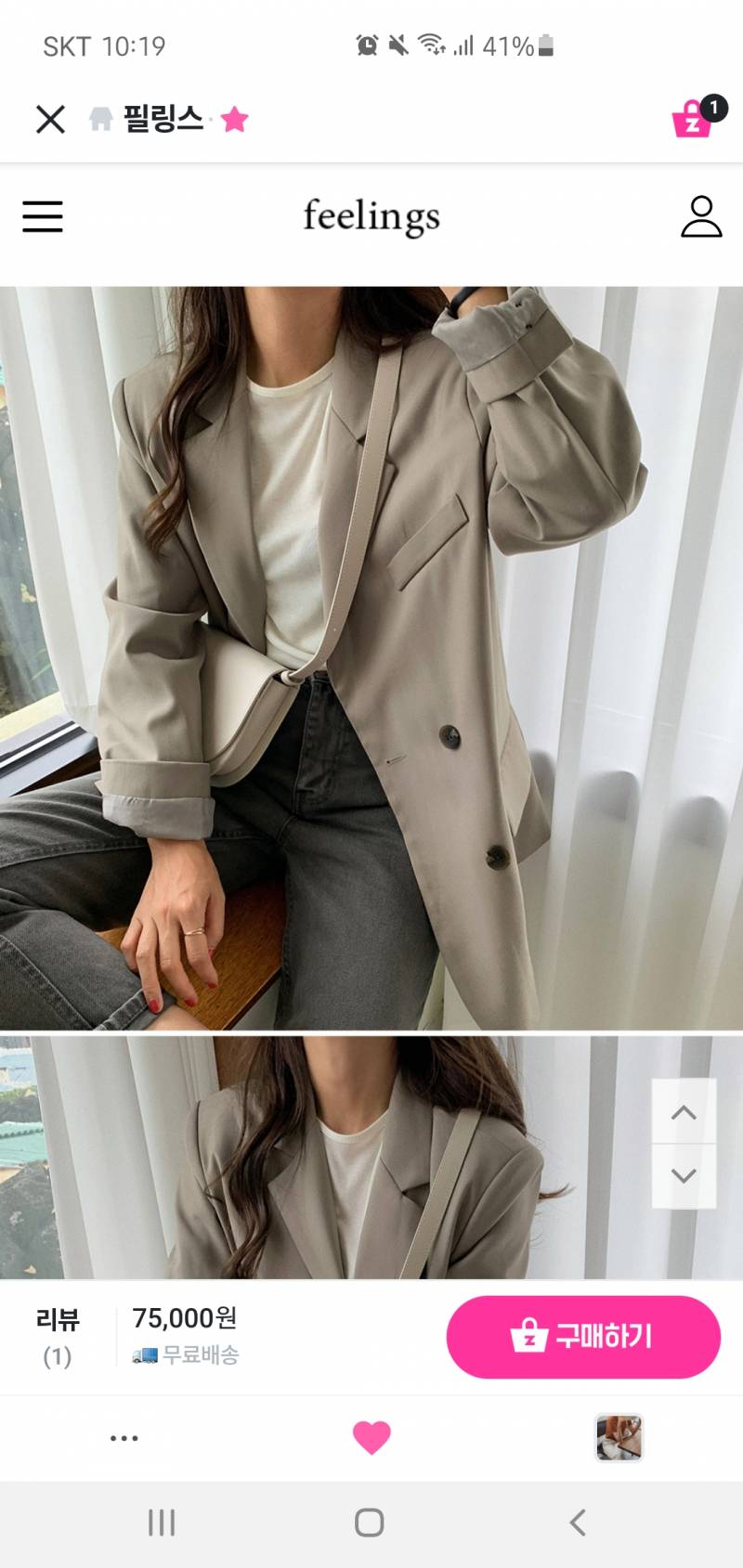Open the three-dot more options
Image resolution: width=743 pixels, height=1568 pixels.
[x=124, y=1438]
